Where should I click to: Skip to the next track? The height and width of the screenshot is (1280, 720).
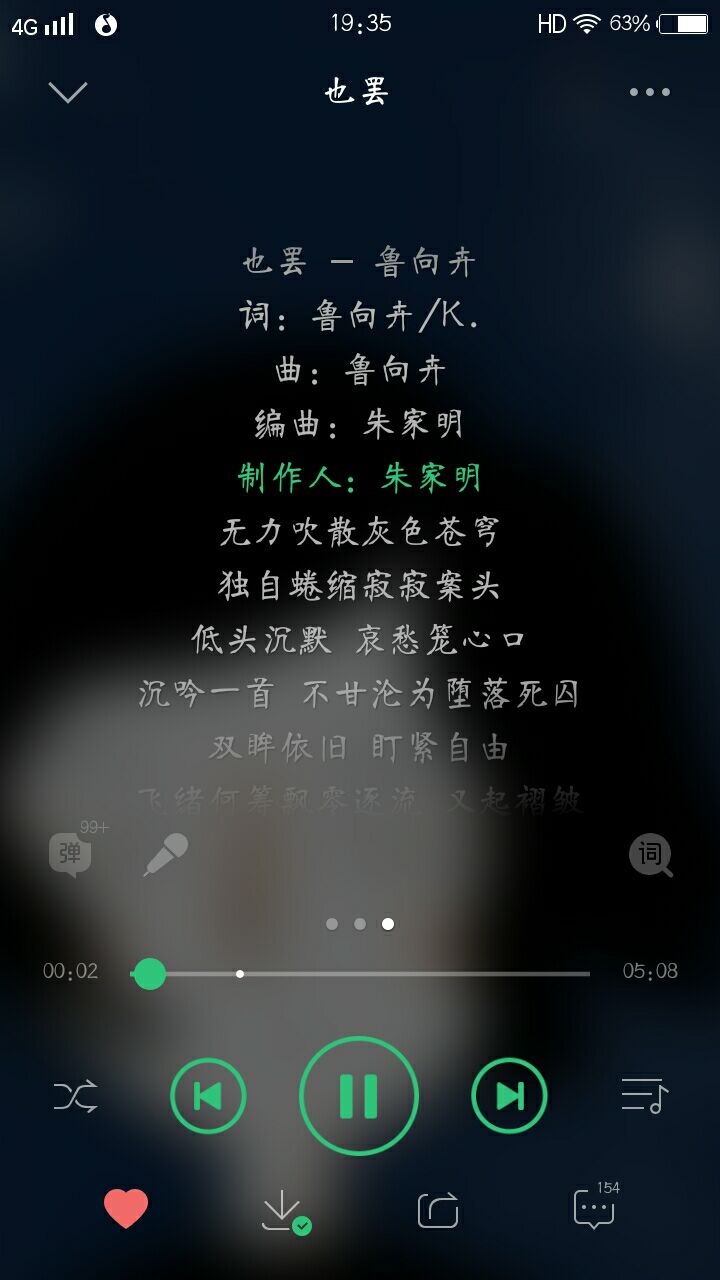tap(510, 1097)
